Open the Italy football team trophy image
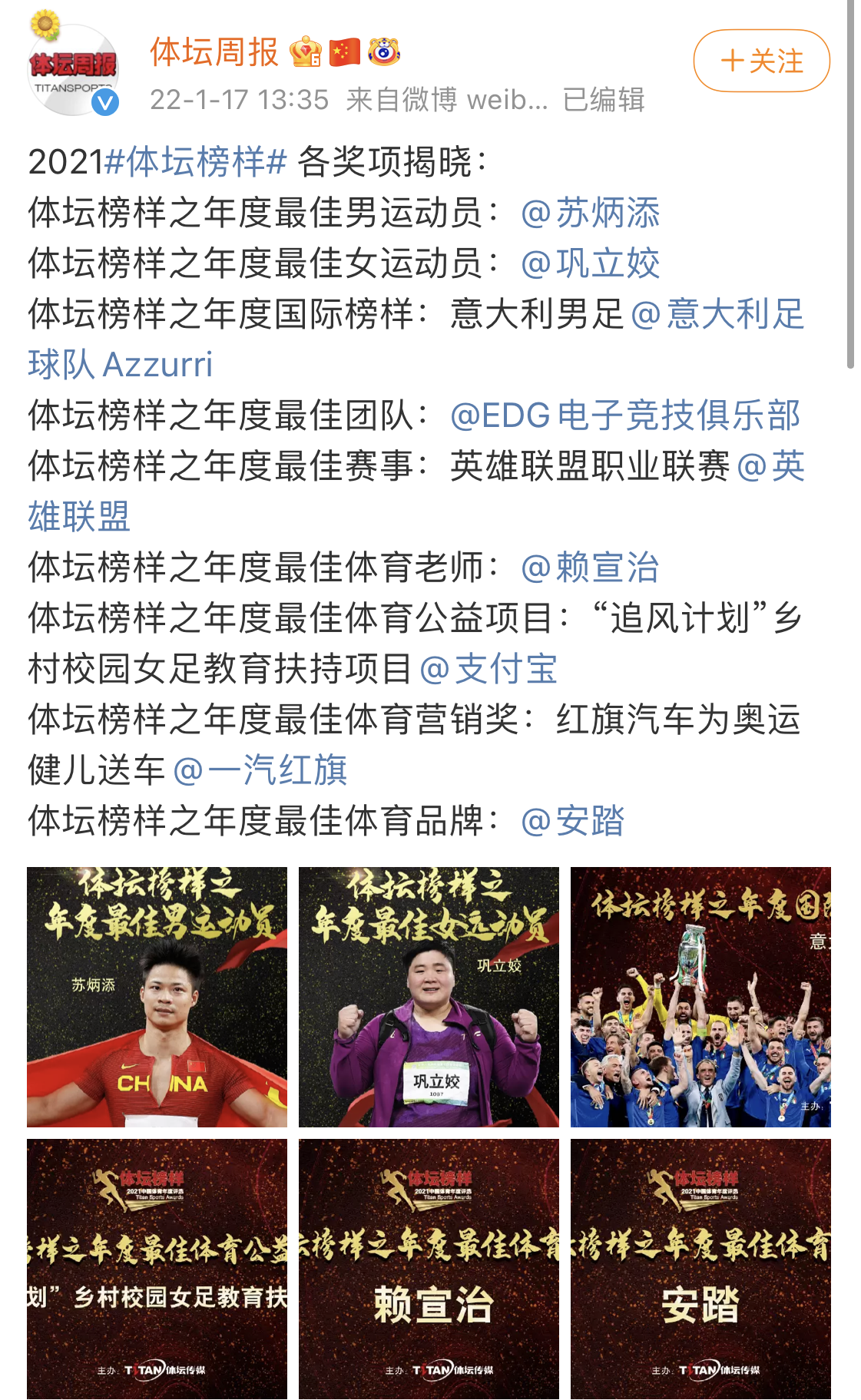Image resolution: width=861 pixels, height=1400 pixels. (x=700, y=997)
